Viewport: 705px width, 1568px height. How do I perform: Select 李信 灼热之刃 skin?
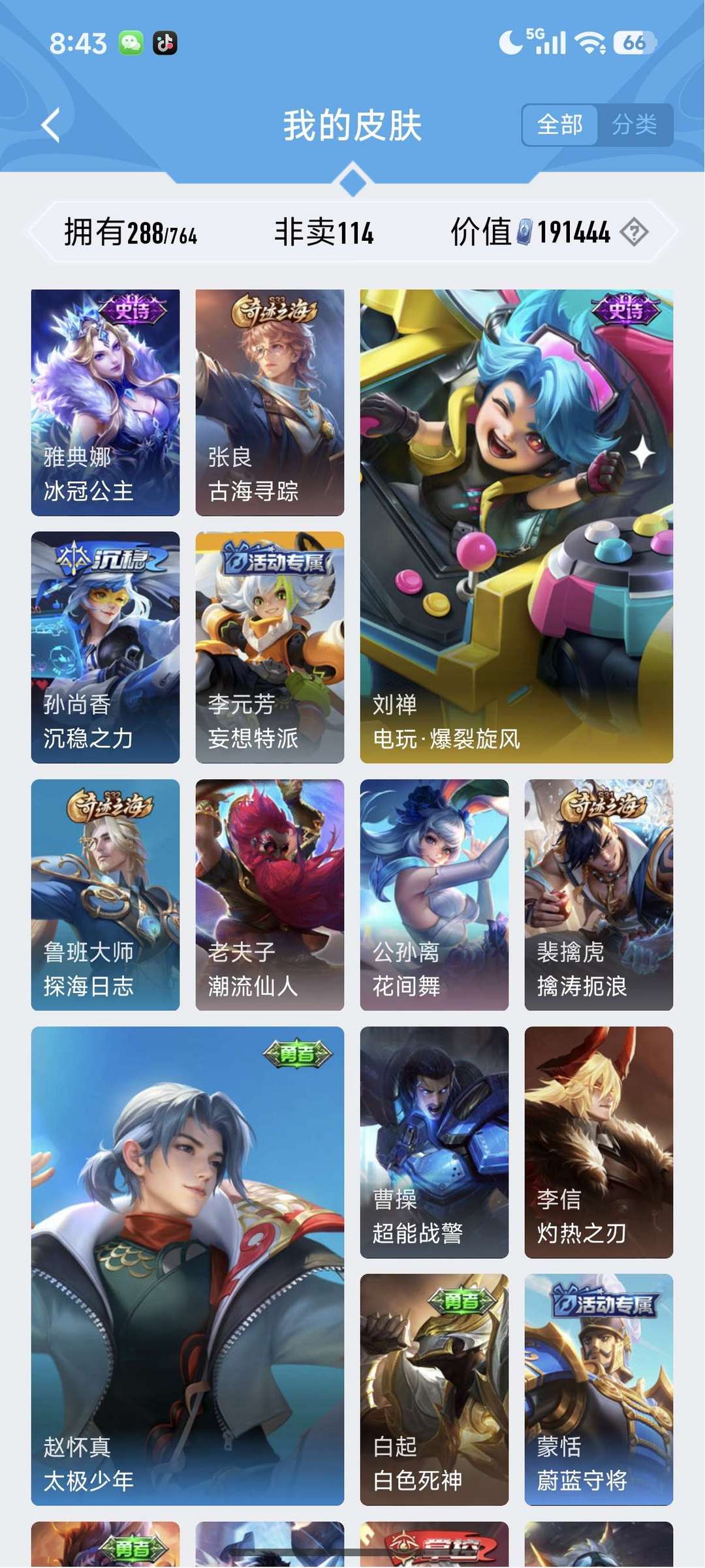tap(599, 1142)
